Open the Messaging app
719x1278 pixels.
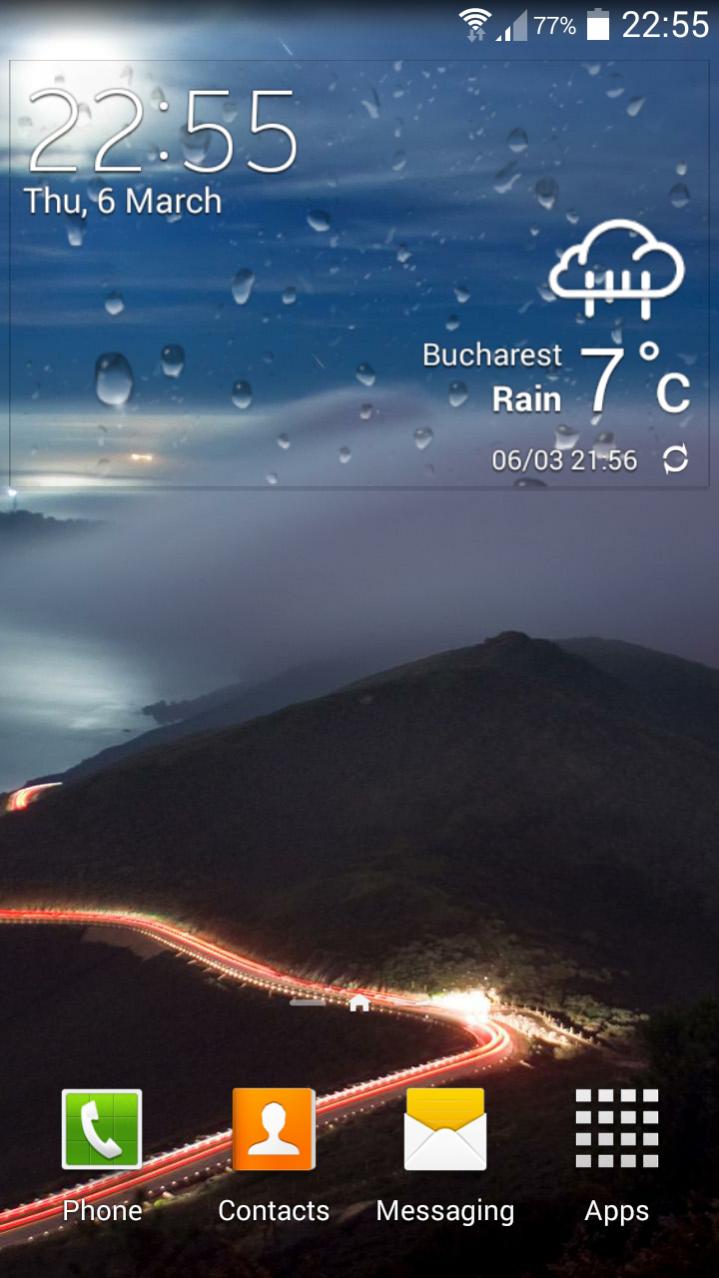[x=445, y=1130]
